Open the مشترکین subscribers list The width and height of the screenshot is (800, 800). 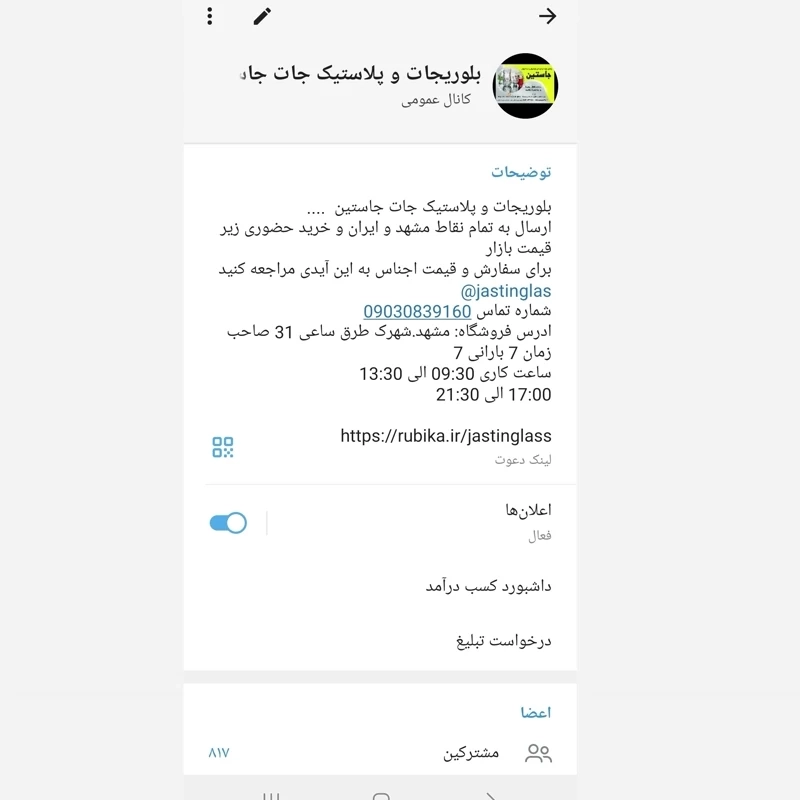470,753
